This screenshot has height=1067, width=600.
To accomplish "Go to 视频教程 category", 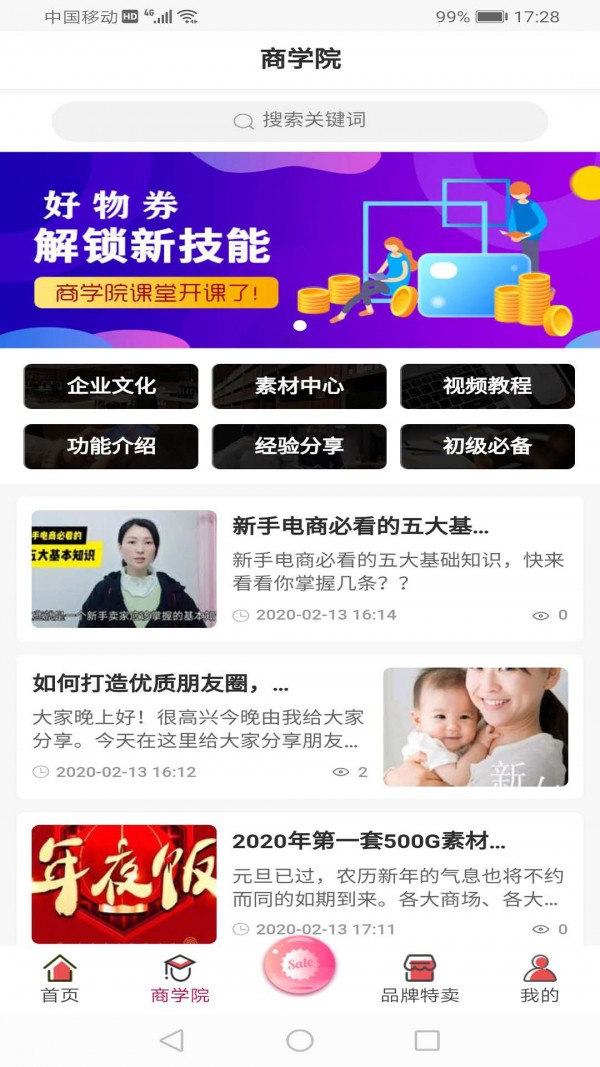I will pyautogui.click(x=487, y=386).
